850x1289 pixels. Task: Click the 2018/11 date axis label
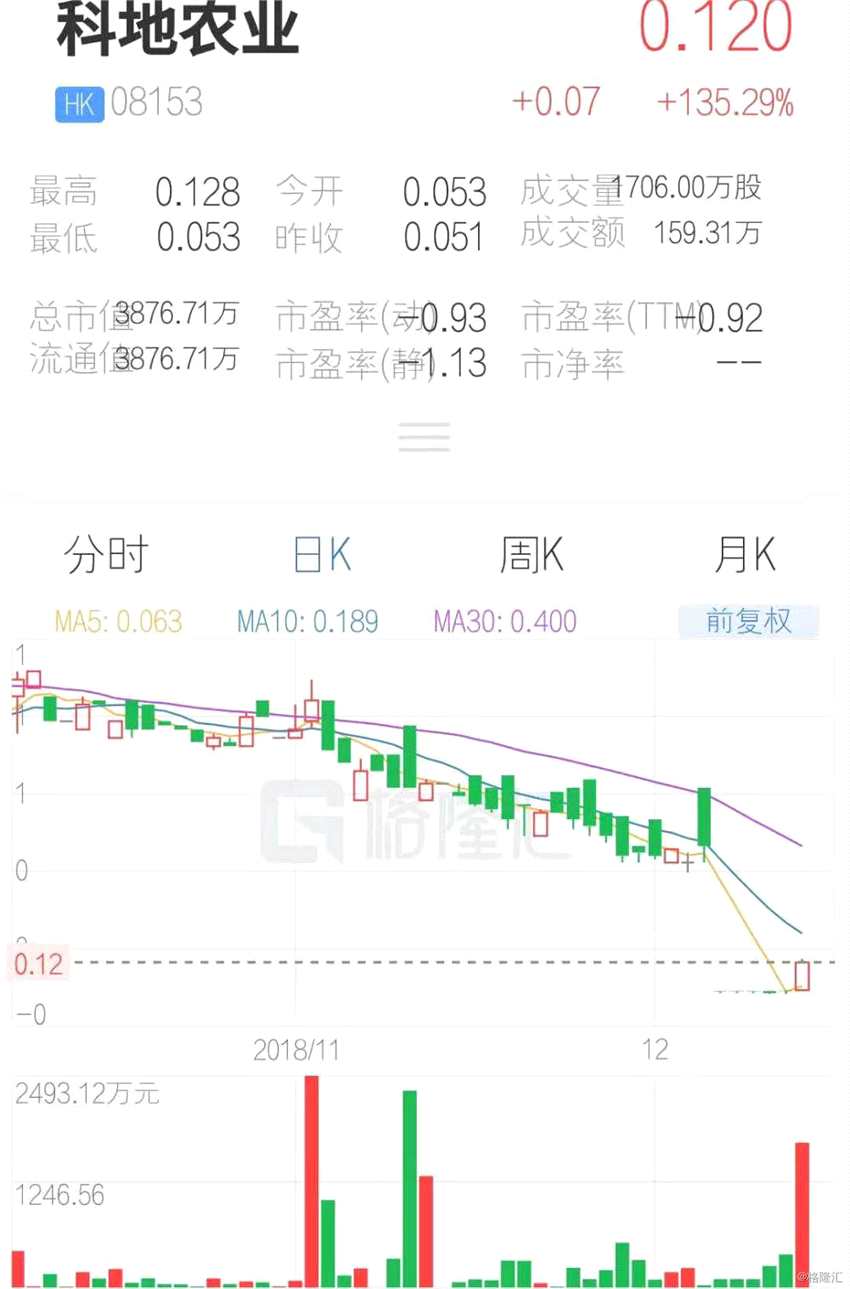296,1050
